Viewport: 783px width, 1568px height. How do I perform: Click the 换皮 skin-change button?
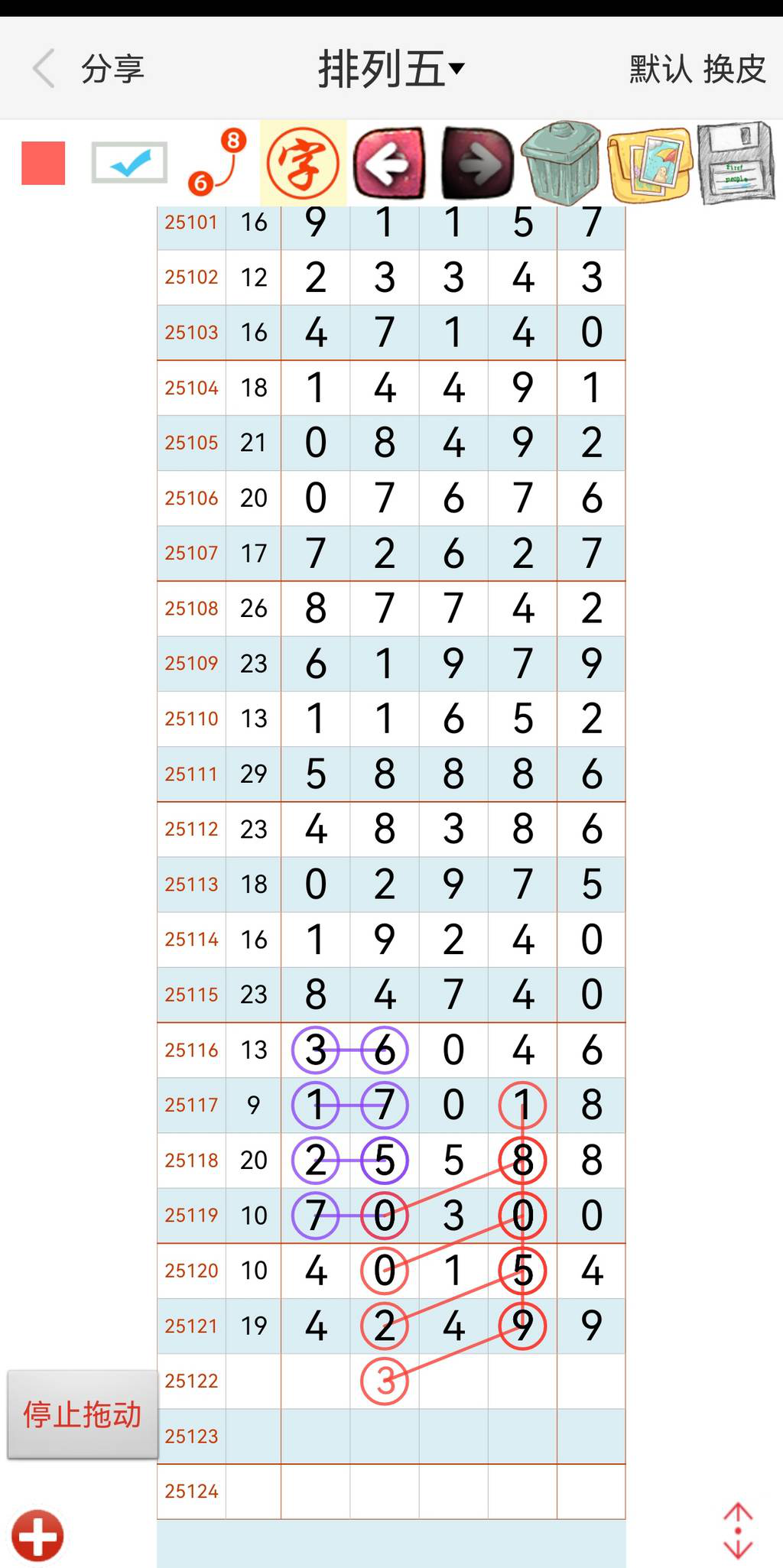click(736, 68)
